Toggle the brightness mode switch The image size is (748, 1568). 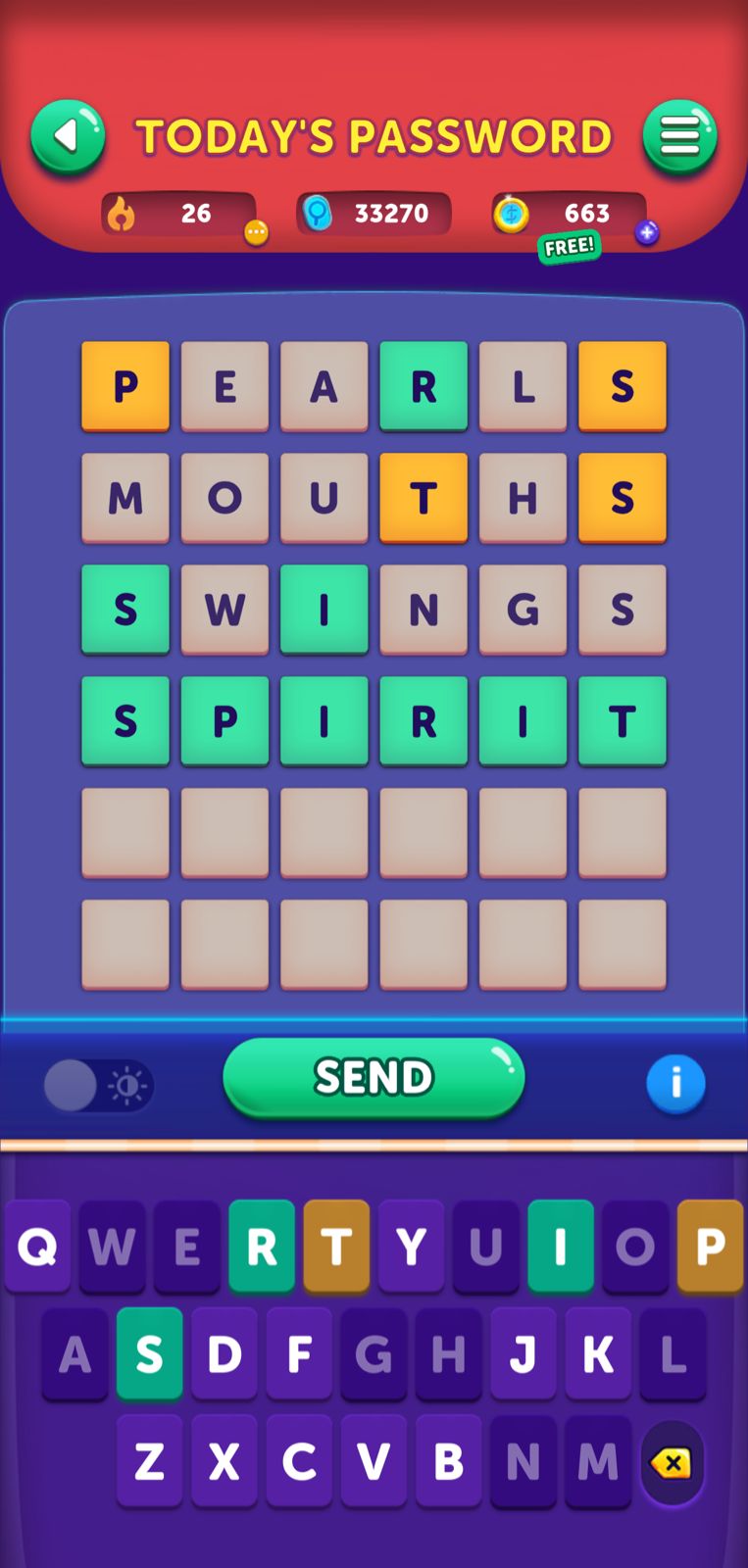[x=98, y=1086]
